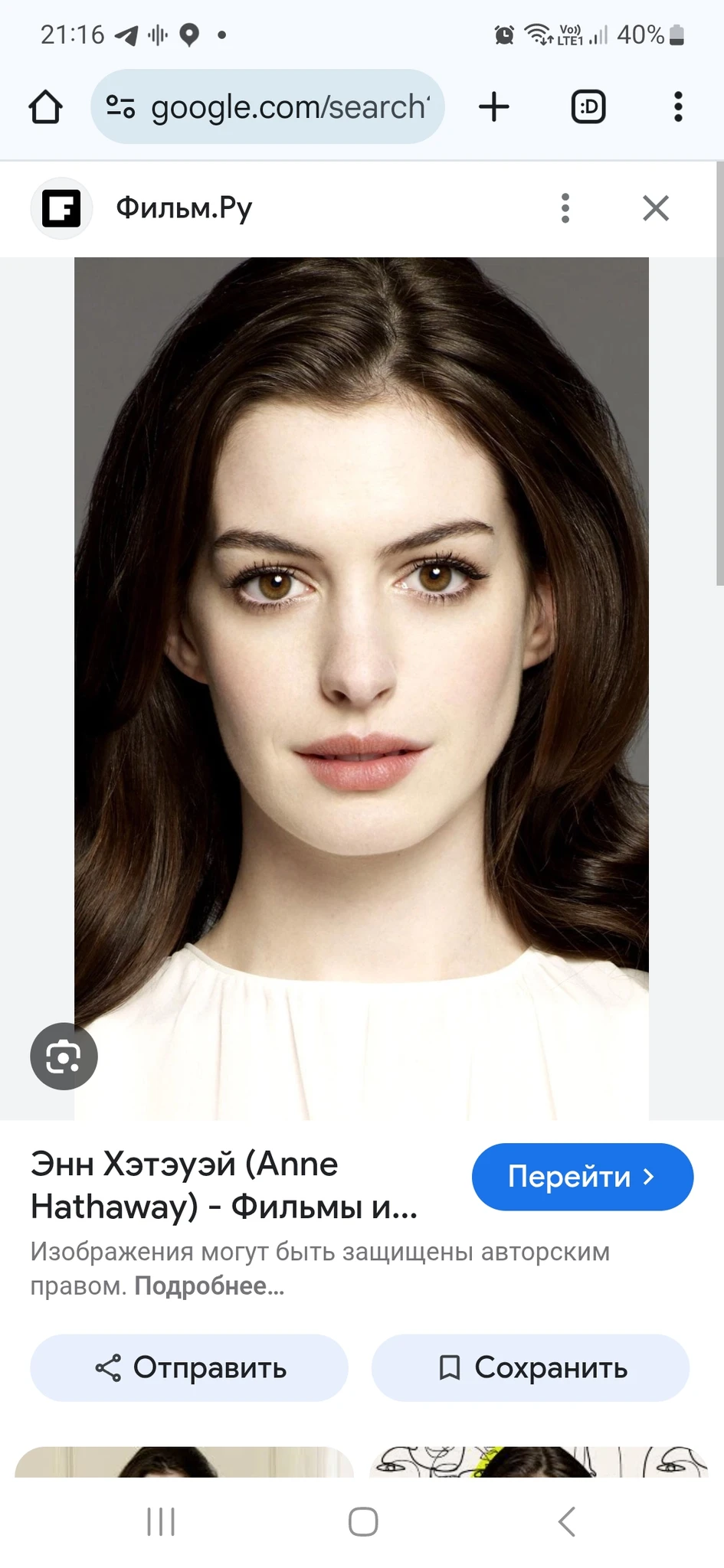Open a new browser tab
The width and height of the screenshot is (724, 1568).
click(x=494, y=106)
